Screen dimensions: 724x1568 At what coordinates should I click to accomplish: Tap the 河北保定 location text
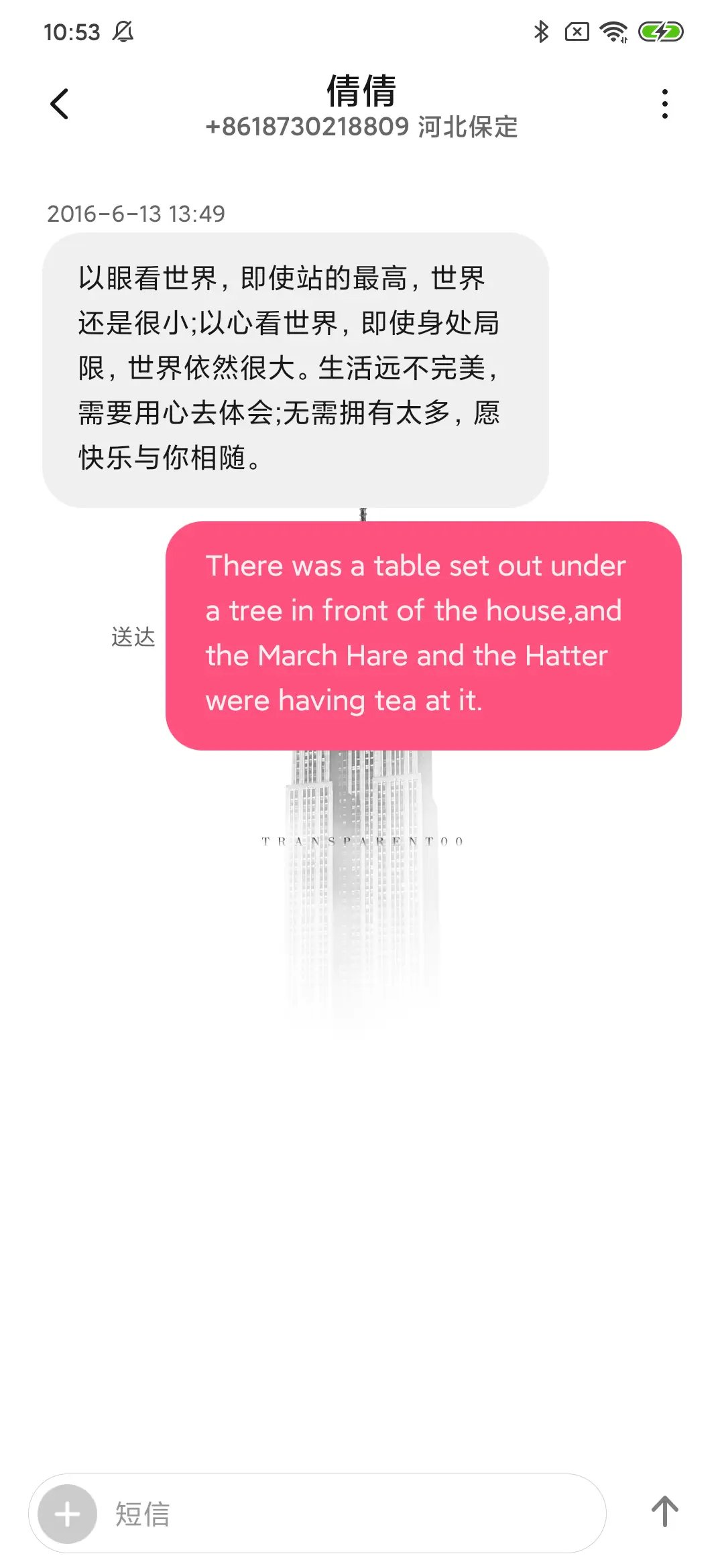(468, 127)
